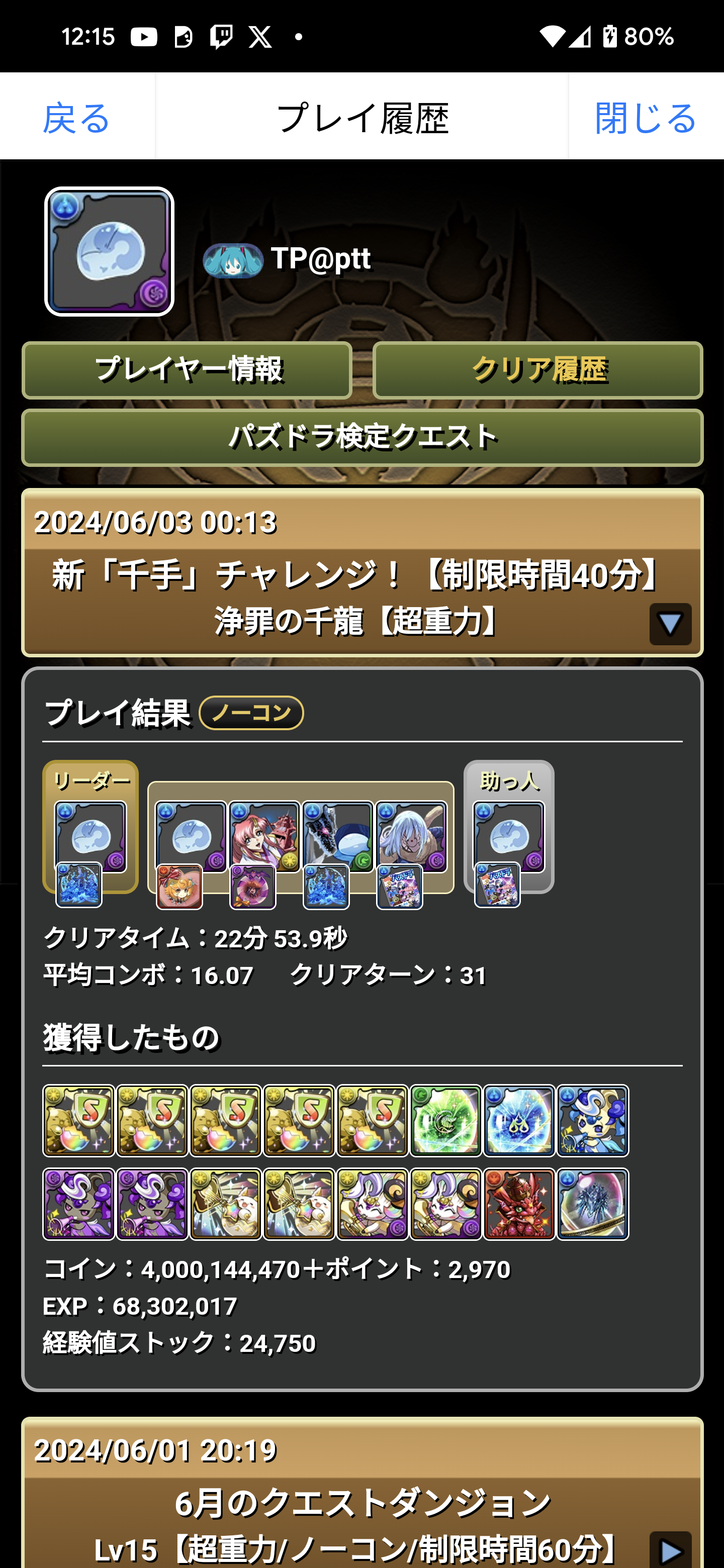Tap TP@ptt's slime profile icon
Screen dimensions: 724x1568
110,251
